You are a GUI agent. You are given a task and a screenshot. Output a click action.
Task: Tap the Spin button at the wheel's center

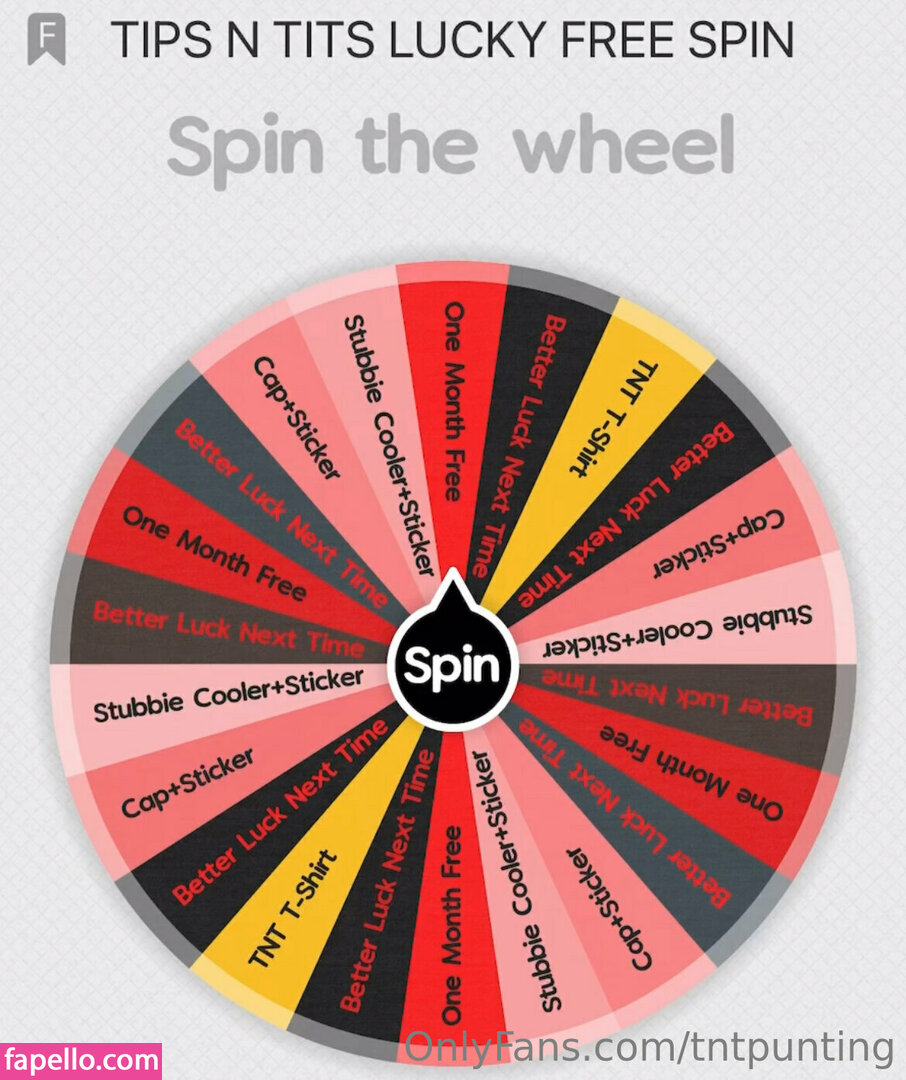coord(452,664)
